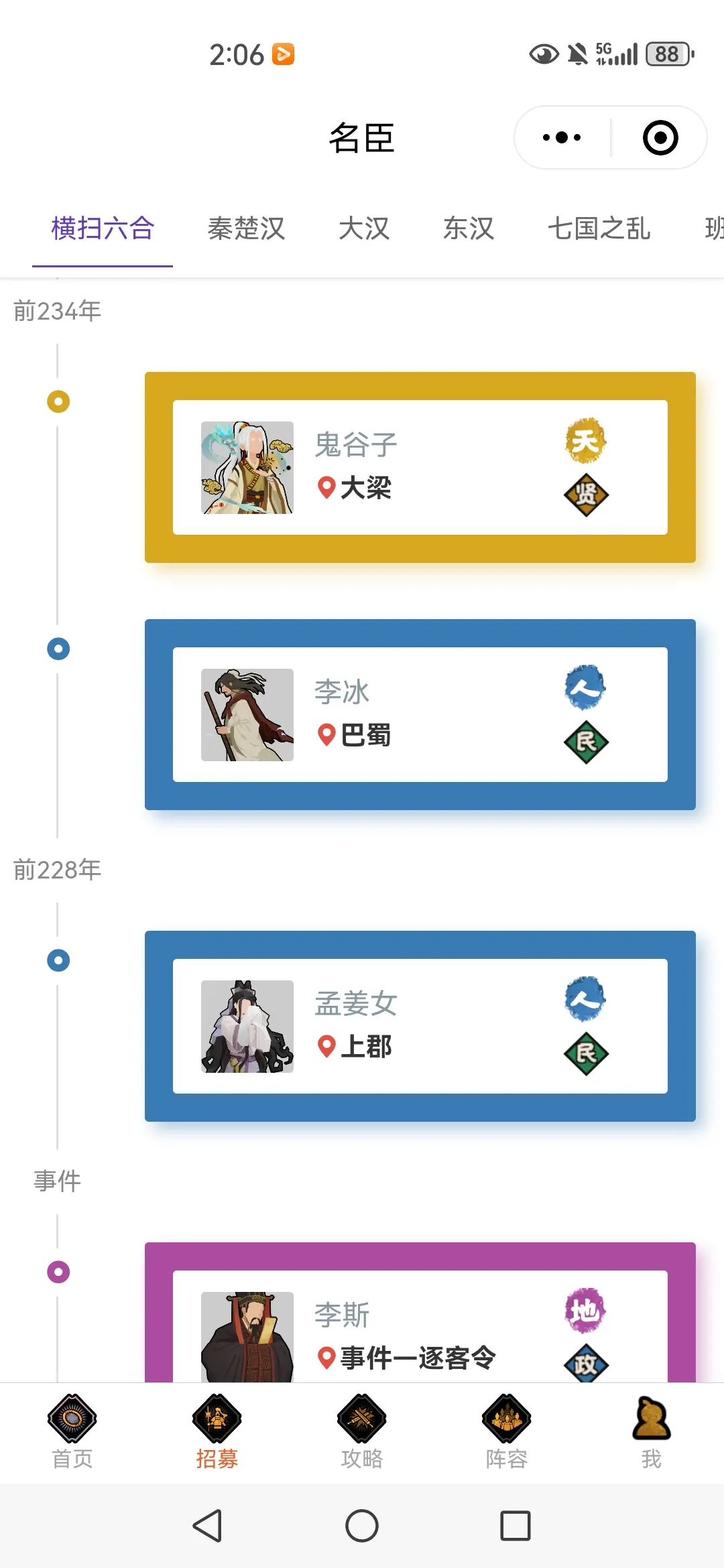Image resolution: width=724 pixels, height=1568 pixels.
Task: Switch to the 秦楚汉 tab
Action: tap(246, 228)
